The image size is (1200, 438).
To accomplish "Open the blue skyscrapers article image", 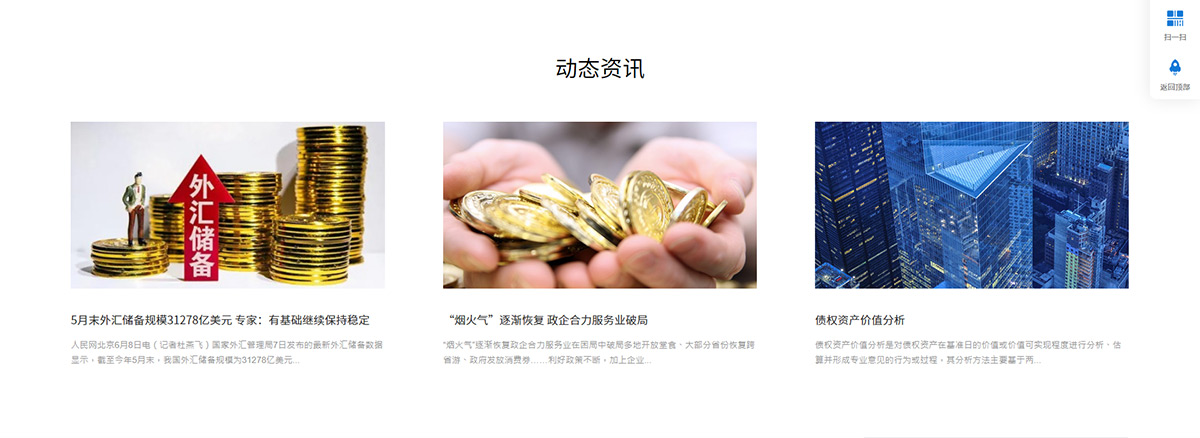I will pyautogui.click(x=971, y=205).
